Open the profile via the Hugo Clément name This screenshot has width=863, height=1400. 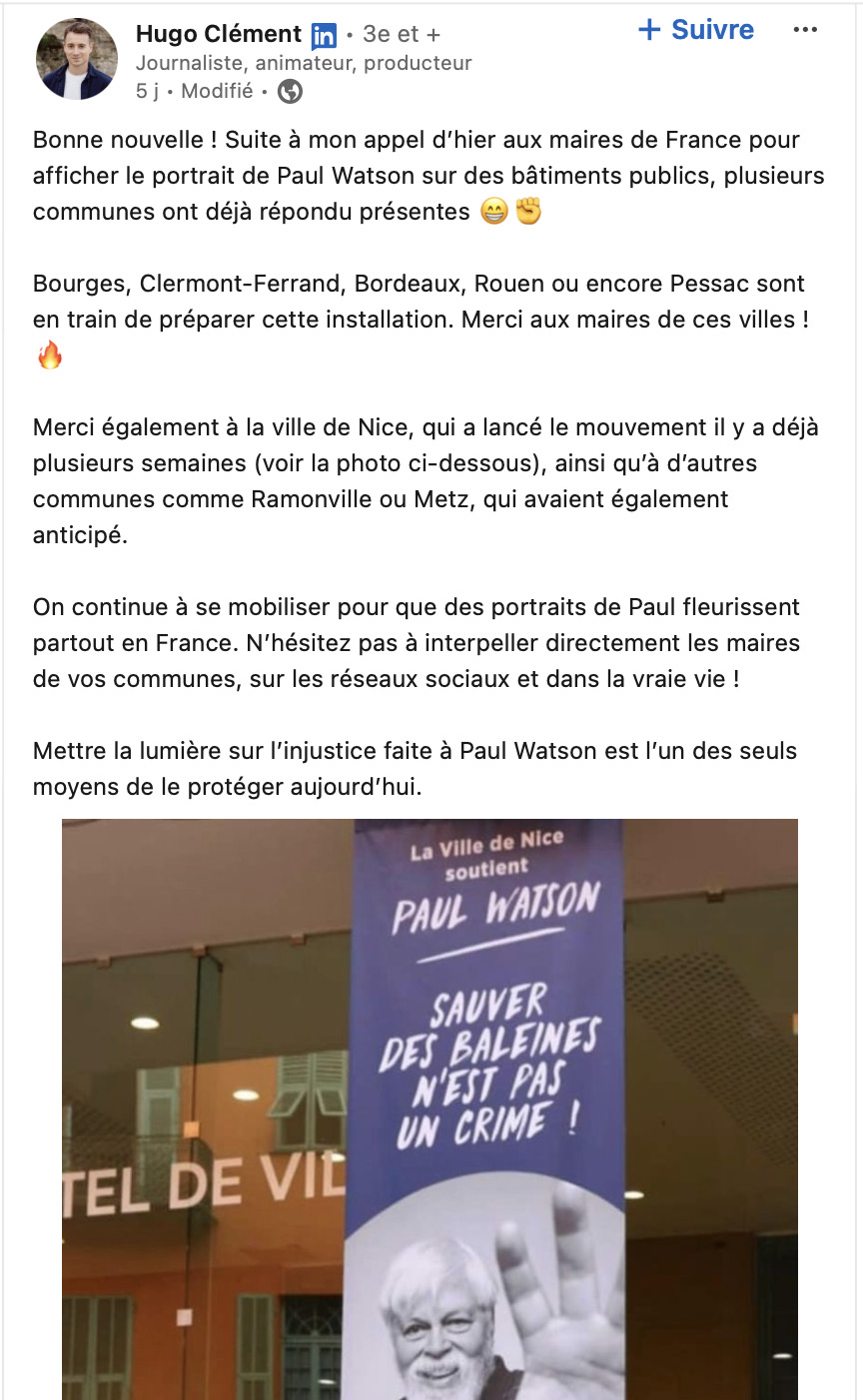[x=219, y=34]
